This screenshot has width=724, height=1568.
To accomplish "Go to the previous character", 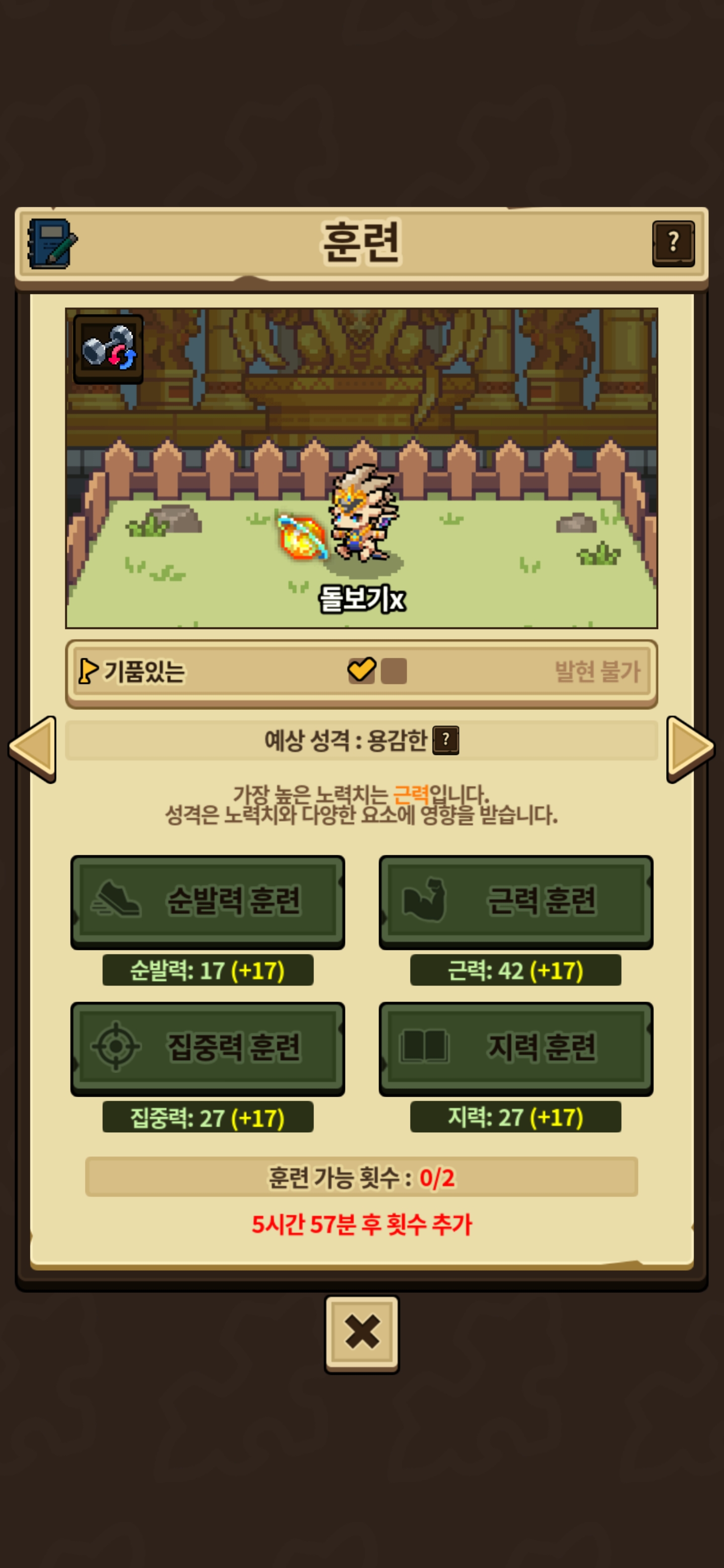I will (33, 748).
